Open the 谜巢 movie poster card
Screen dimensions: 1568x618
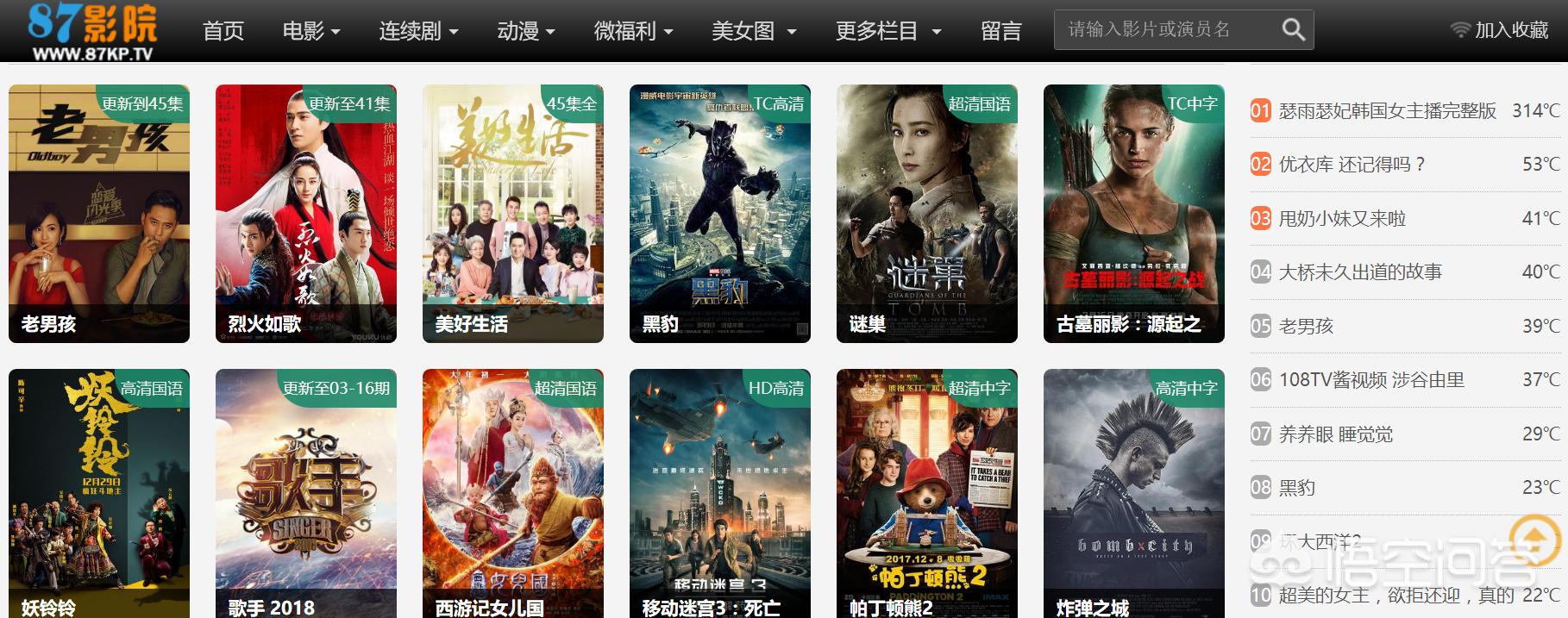pyautogui.click(x=927, y=213)
